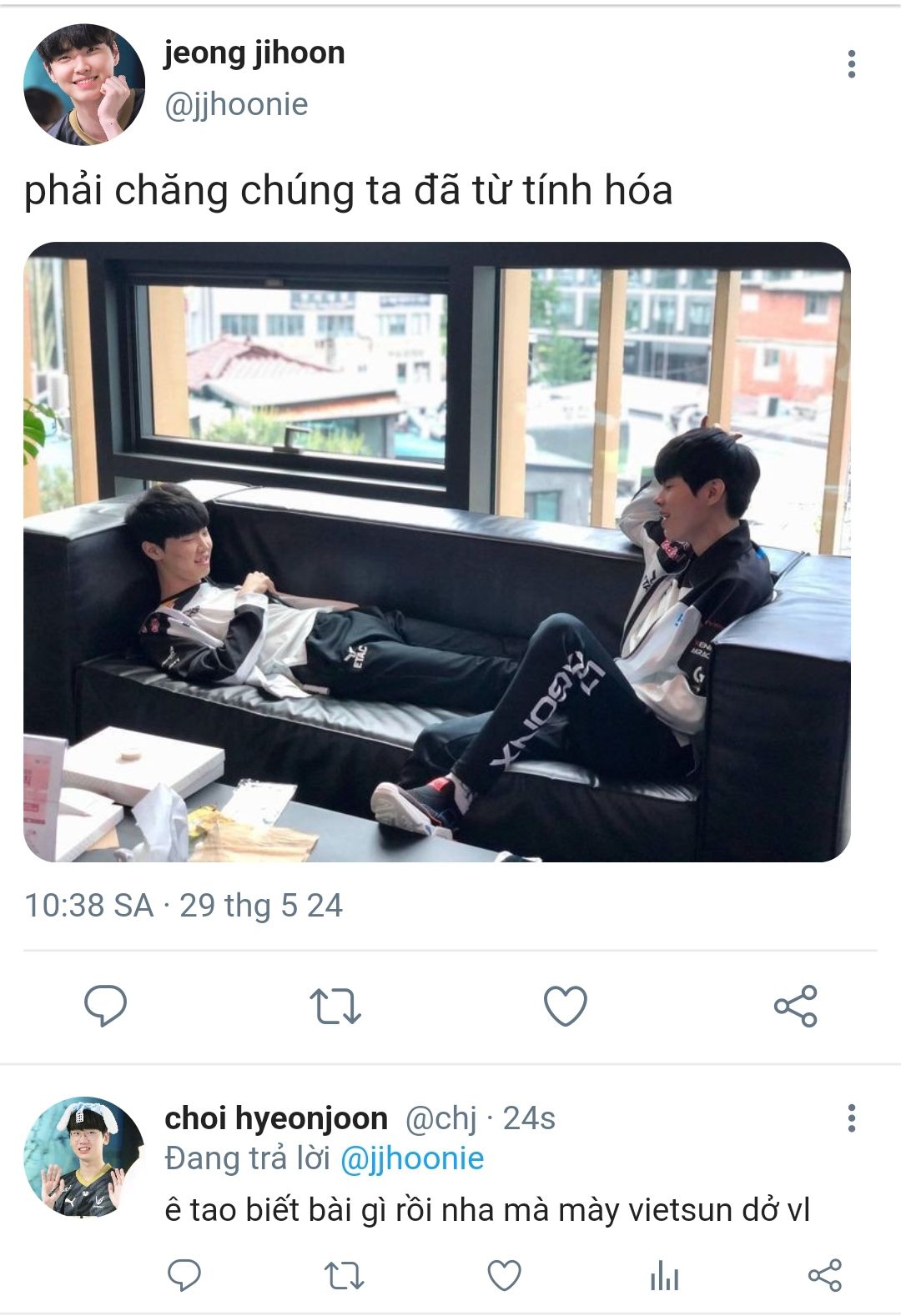This screenshot has width=901, height=1316.
Task: View analytics of choi hyeonjoon's reply
Action: [x=664, y=1275]
